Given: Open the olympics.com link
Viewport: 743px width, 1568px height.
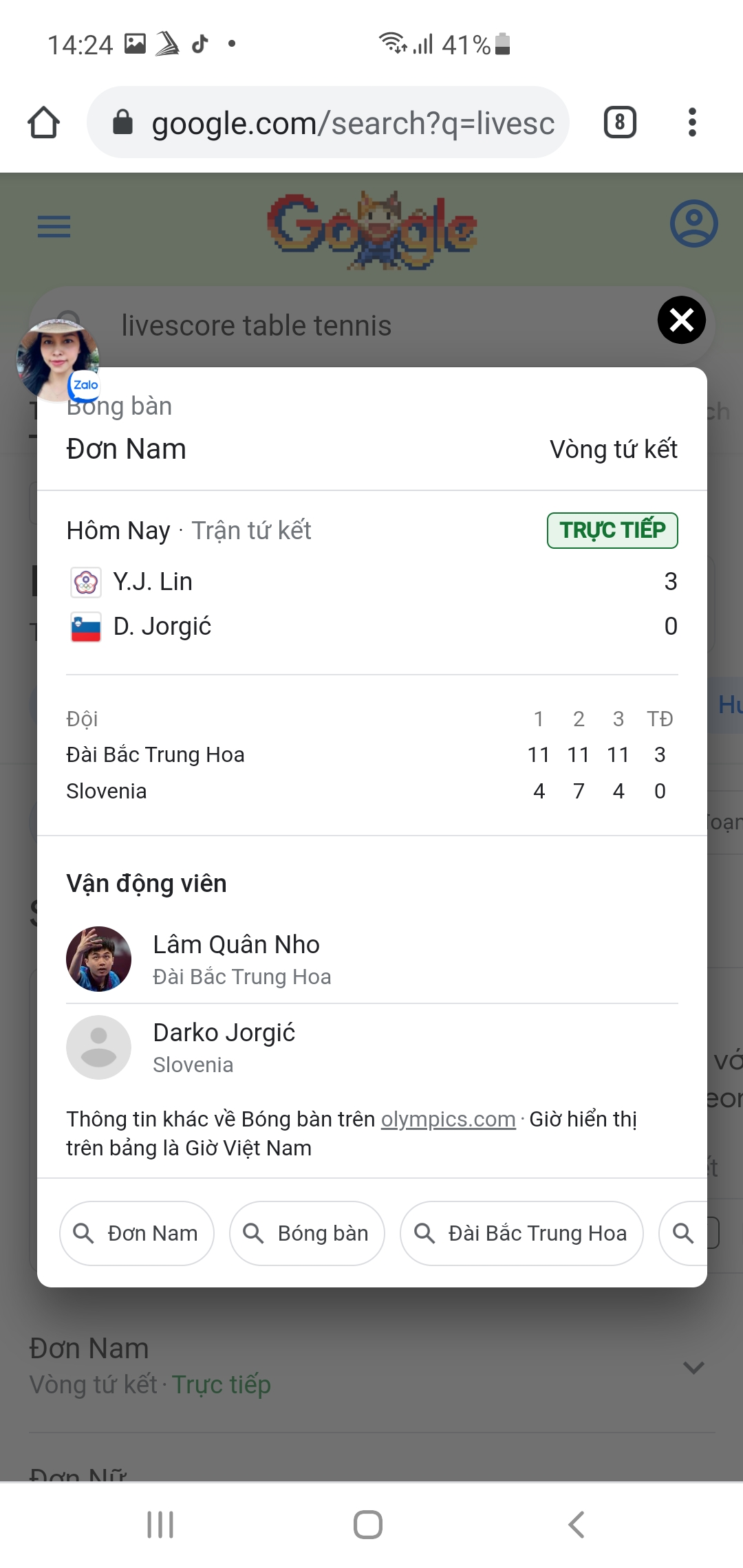Looking at the screenshot, I should [x=448, y=1119].
